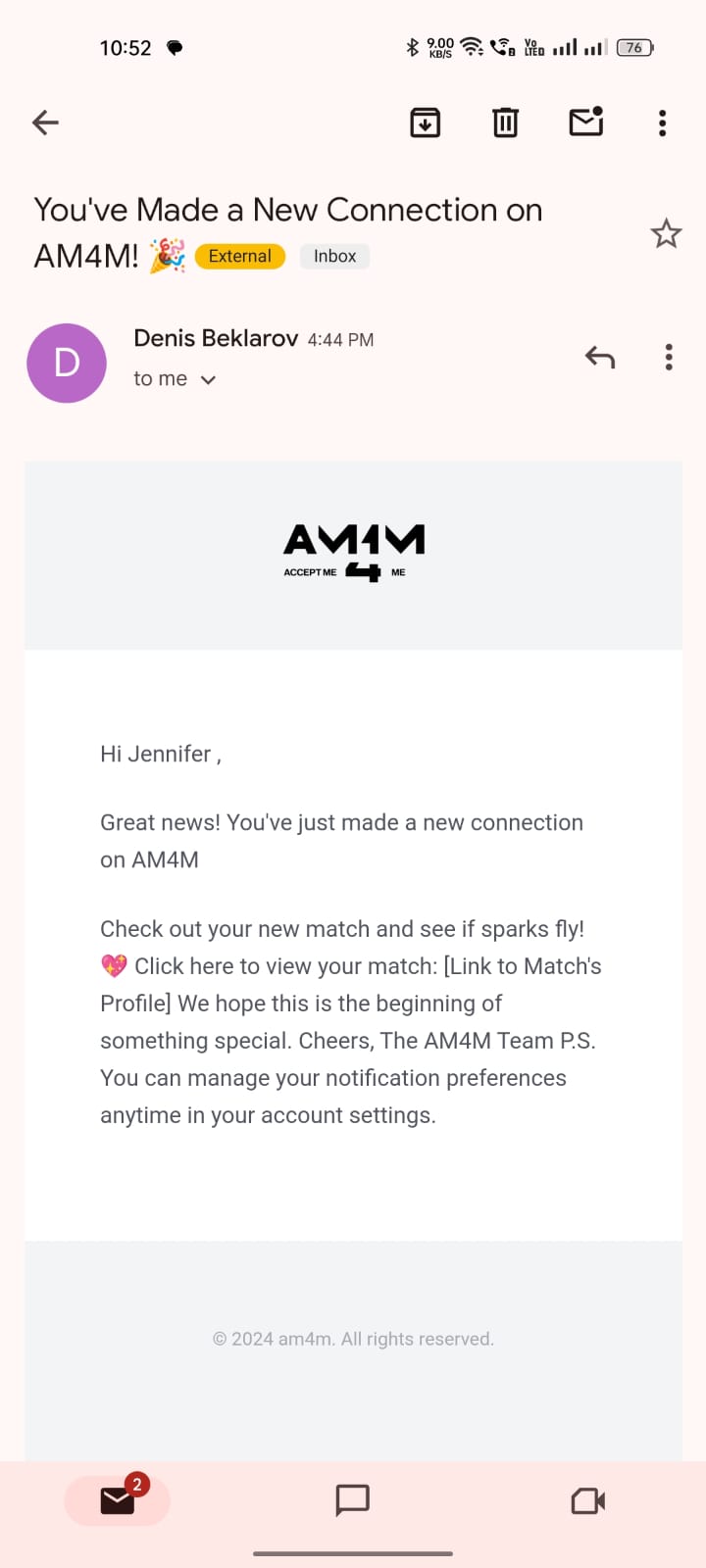The width and height of the screenshot is (706, 1568).
Task: Mark this email as unread
Action: [586, 122]
